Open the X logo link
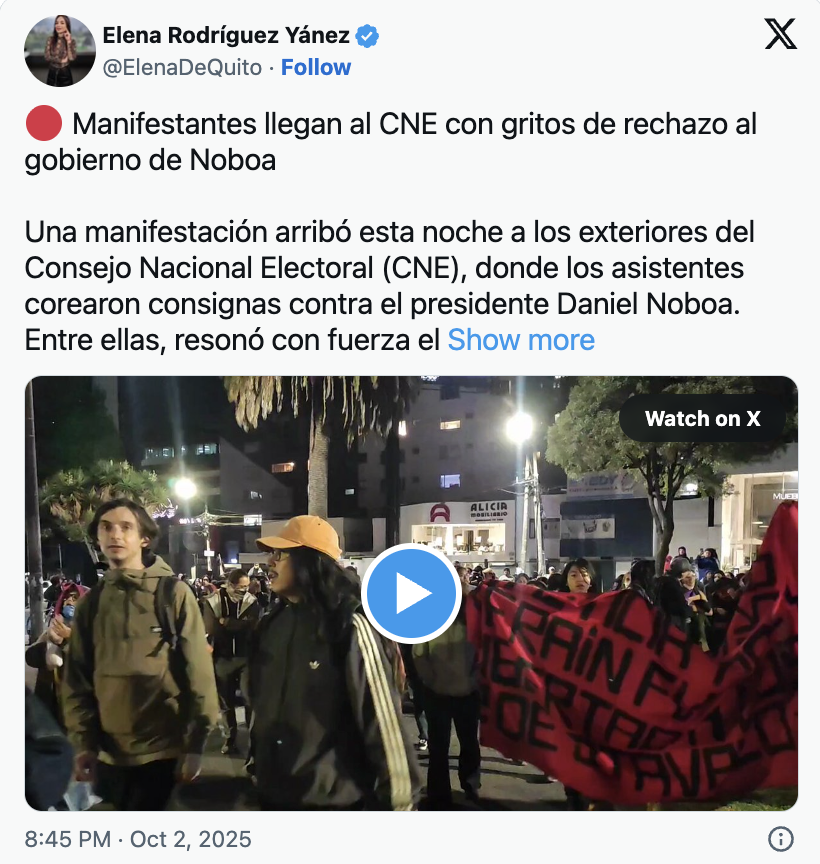This screenshot has width=820, height=864. click(781, 35)
